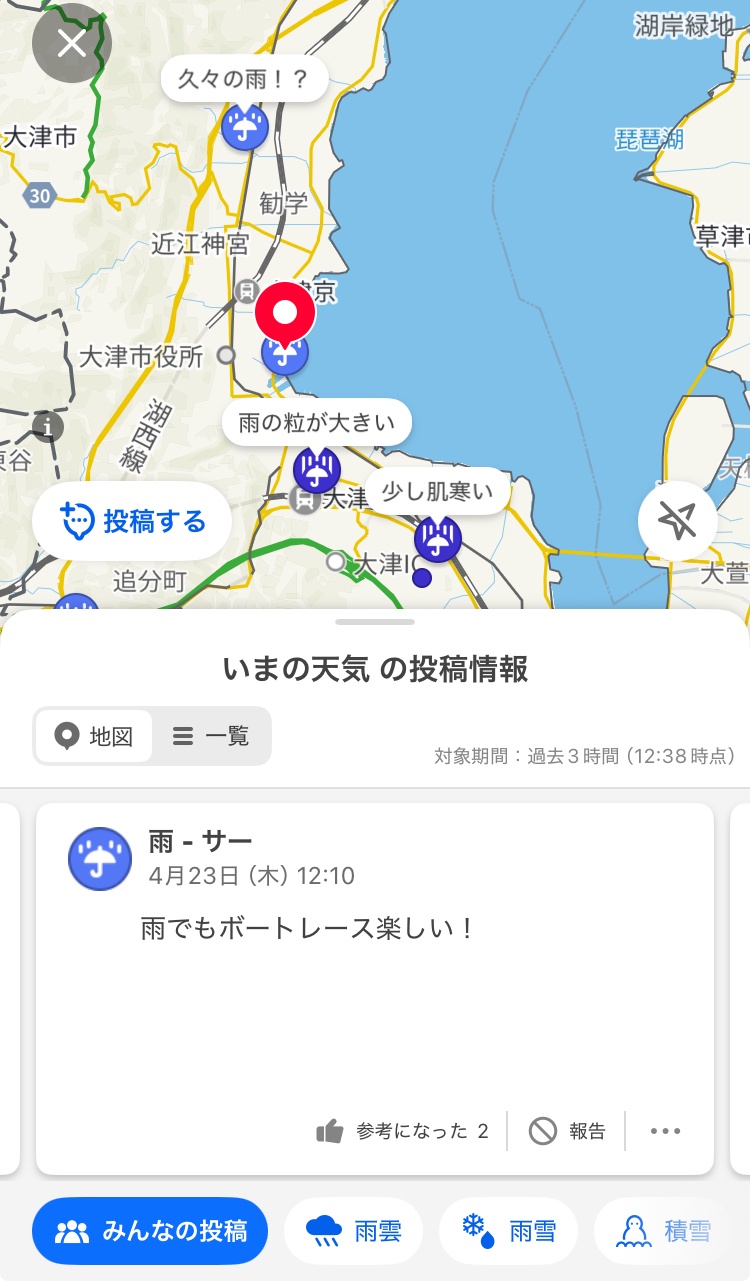Close the weather posts map
The width and height of the screenshot is (750, 1281).
coord(71,43)
